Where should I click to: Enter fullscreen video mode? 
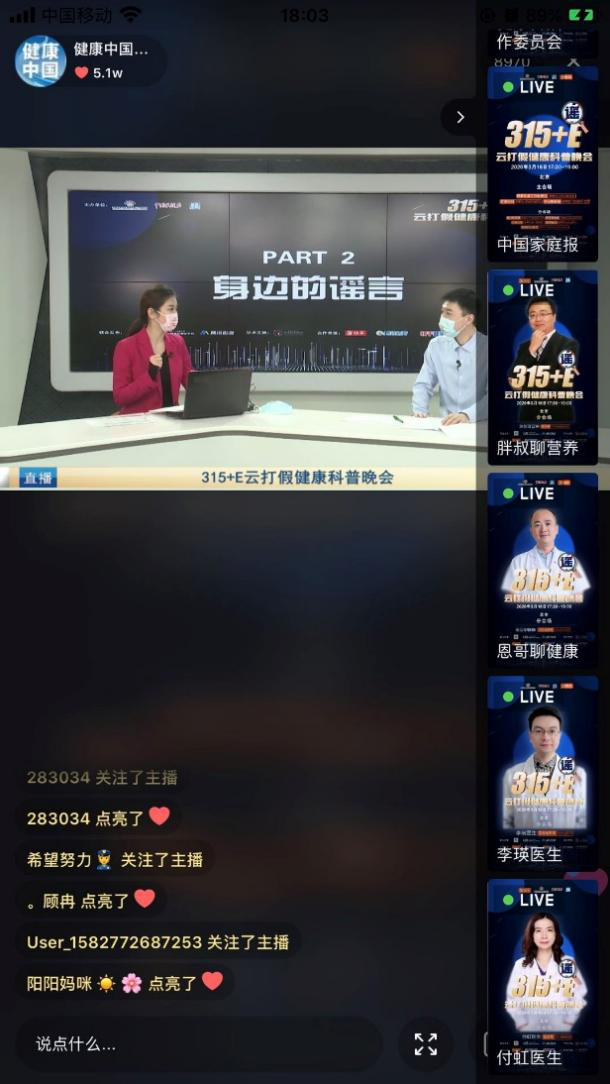[426, 1044]
